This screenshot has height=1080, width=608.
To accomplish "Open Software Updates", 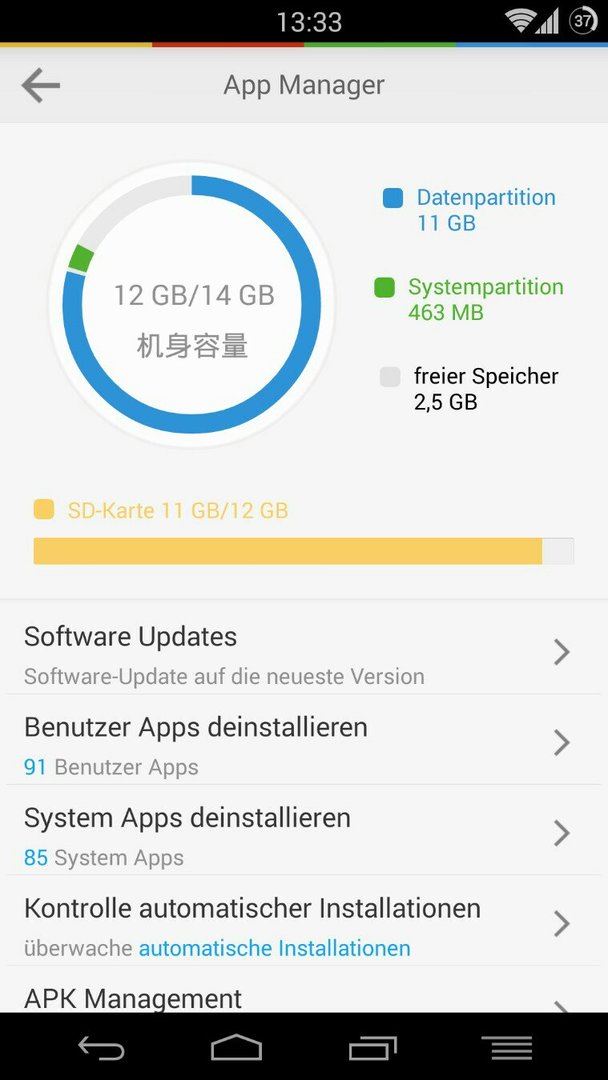I will (300, 653).
